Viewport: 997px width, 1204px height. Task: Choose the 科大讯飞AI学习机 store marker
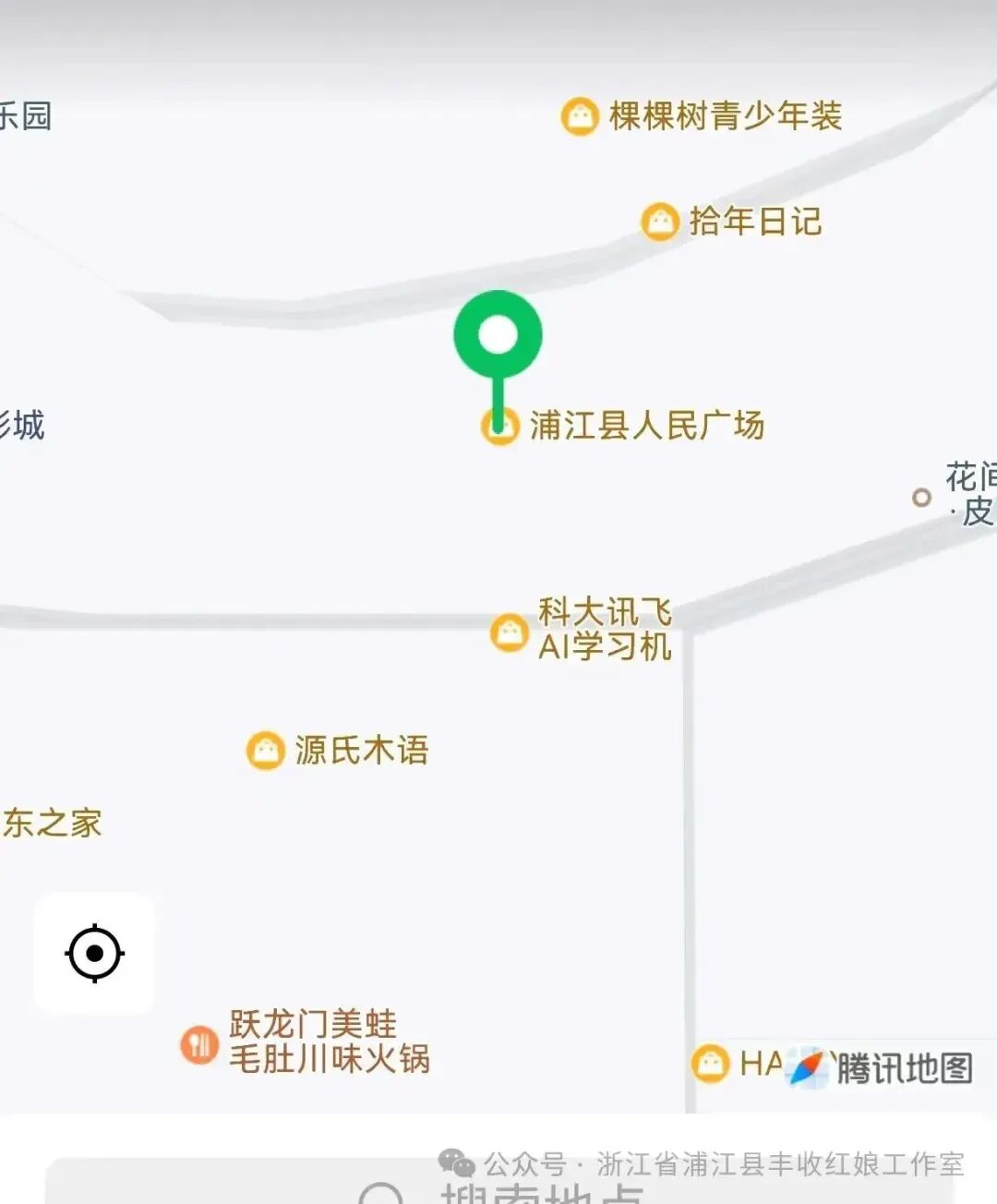(509, 632)
